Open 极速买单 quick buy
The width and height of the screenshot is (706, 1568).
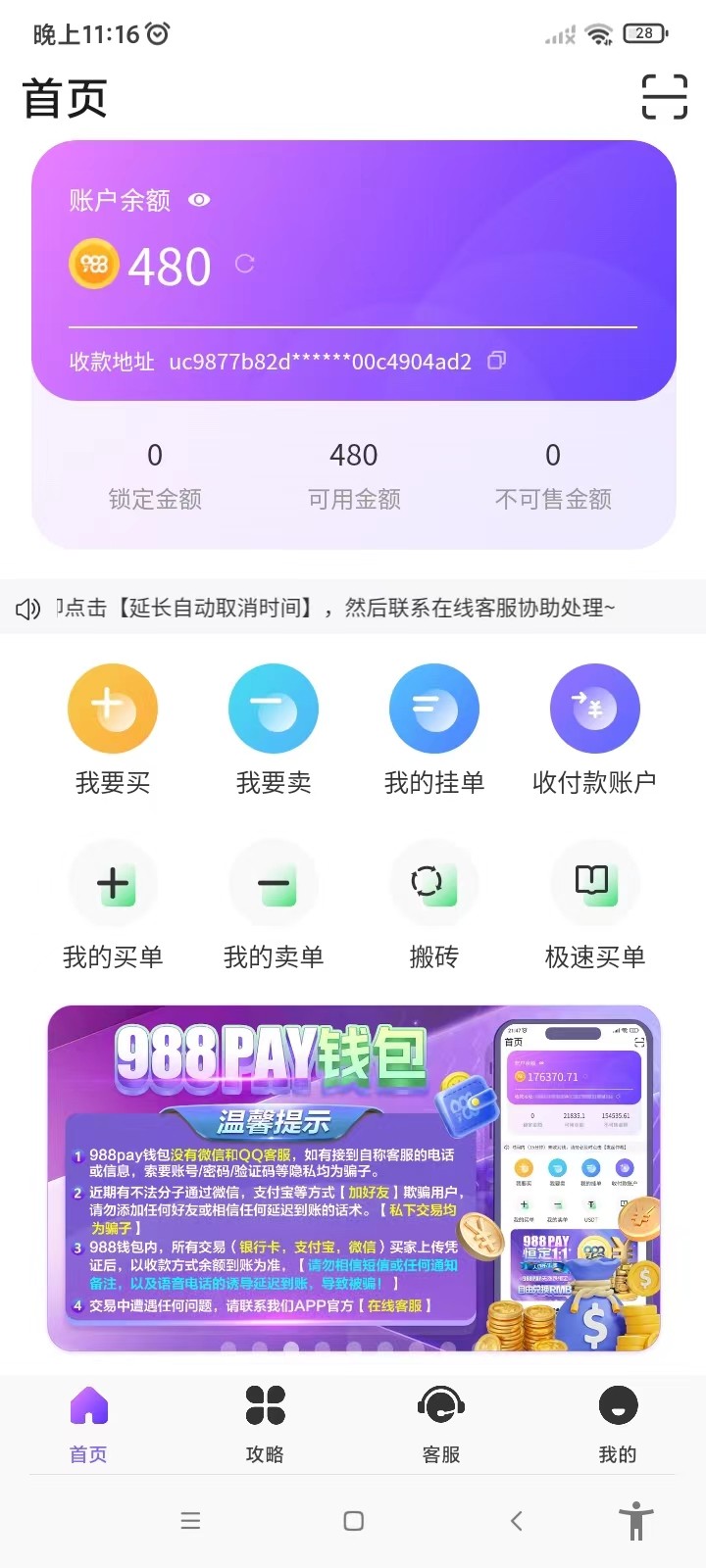[x=594, y=885]
